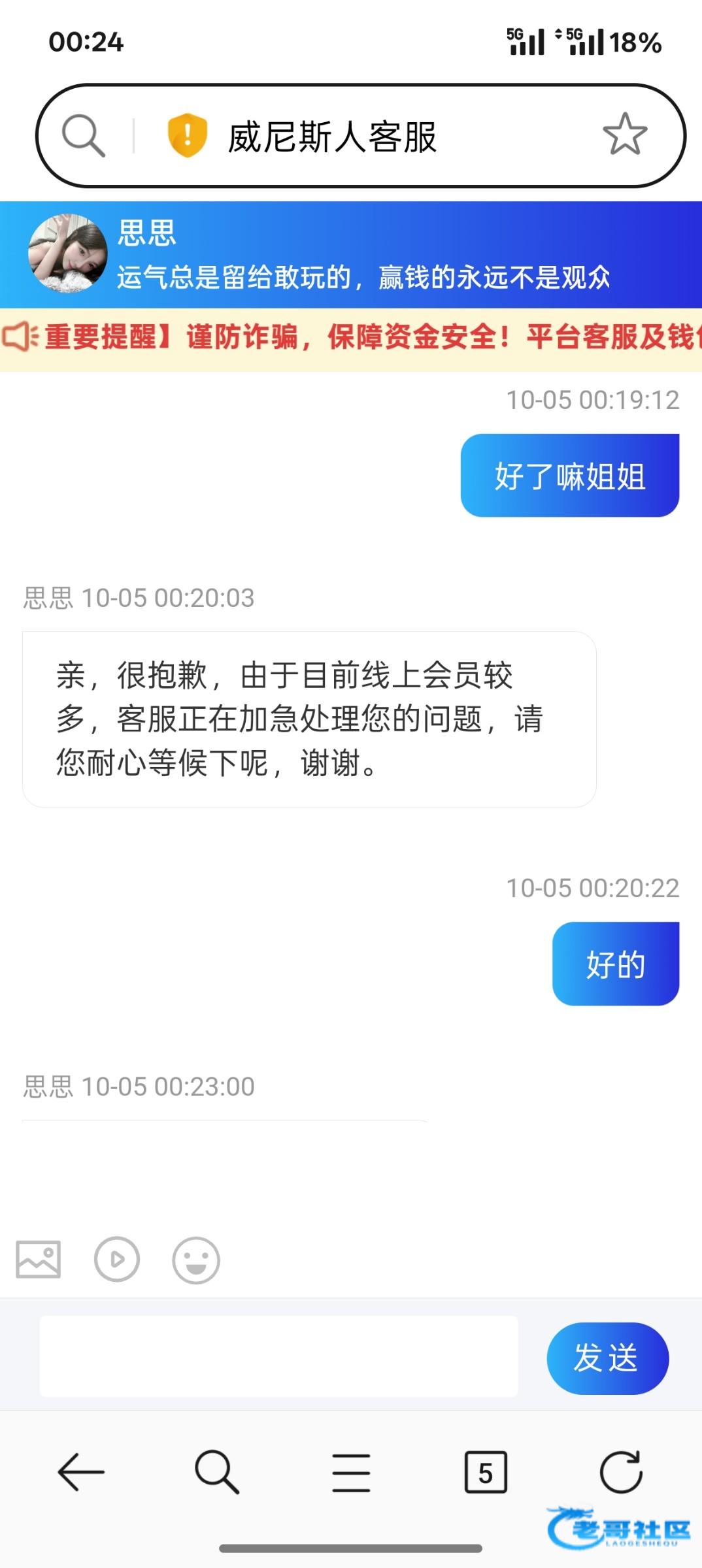The height and width of the screenshot is (1568, 702).
Task: Open the emoji picker
Action: 195,1260
